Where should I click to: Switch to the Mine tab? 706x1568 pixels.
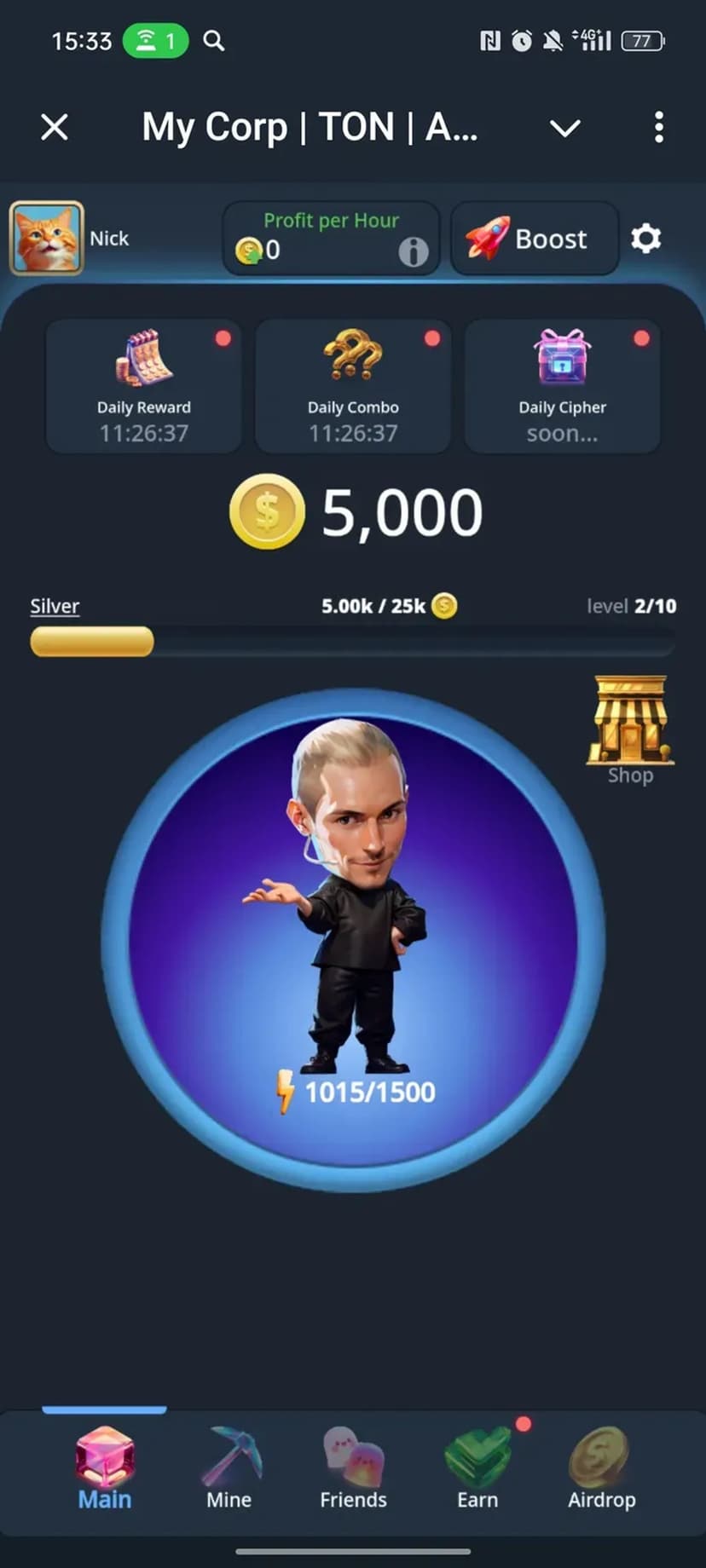pyautogui.click(x=229, y=1470)
